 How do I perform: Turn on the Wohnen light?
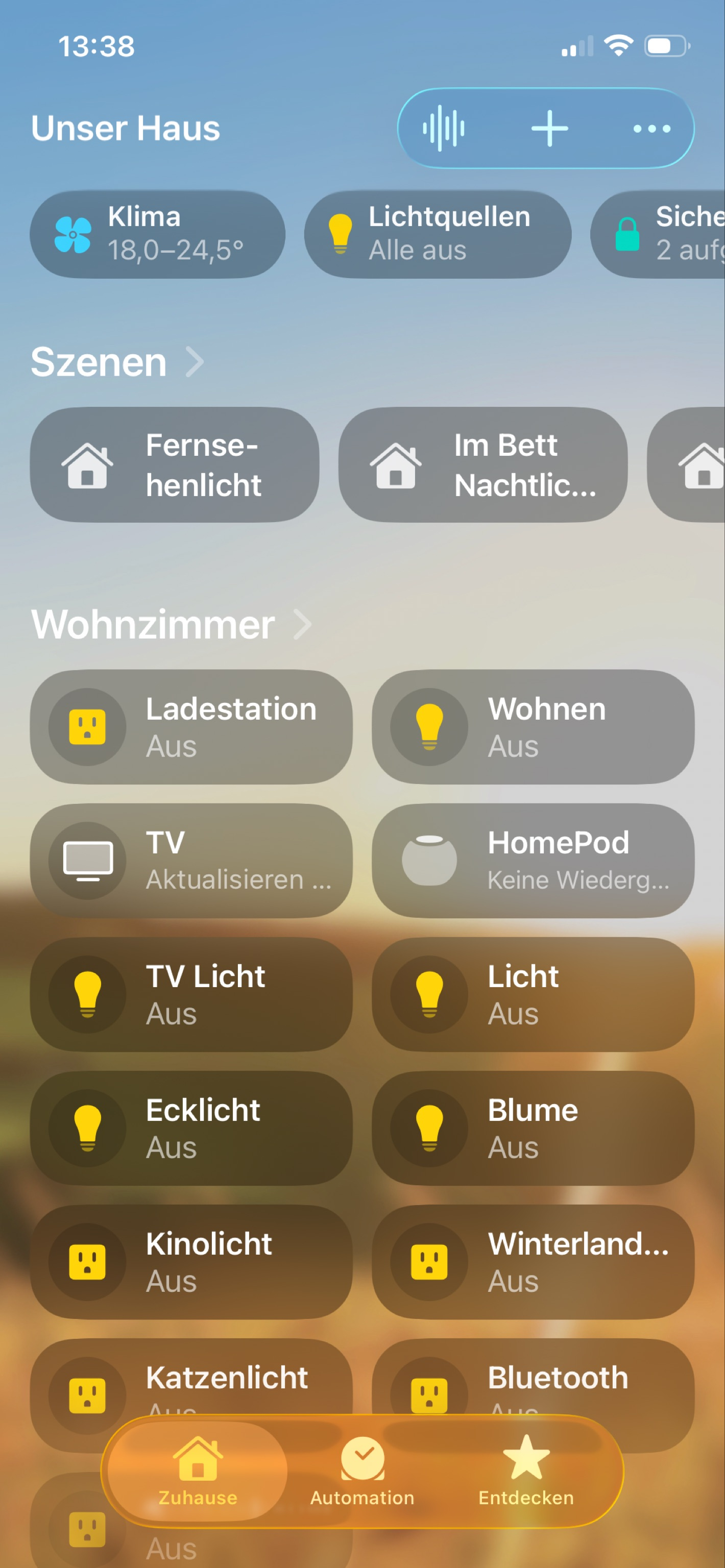point(429,727)
